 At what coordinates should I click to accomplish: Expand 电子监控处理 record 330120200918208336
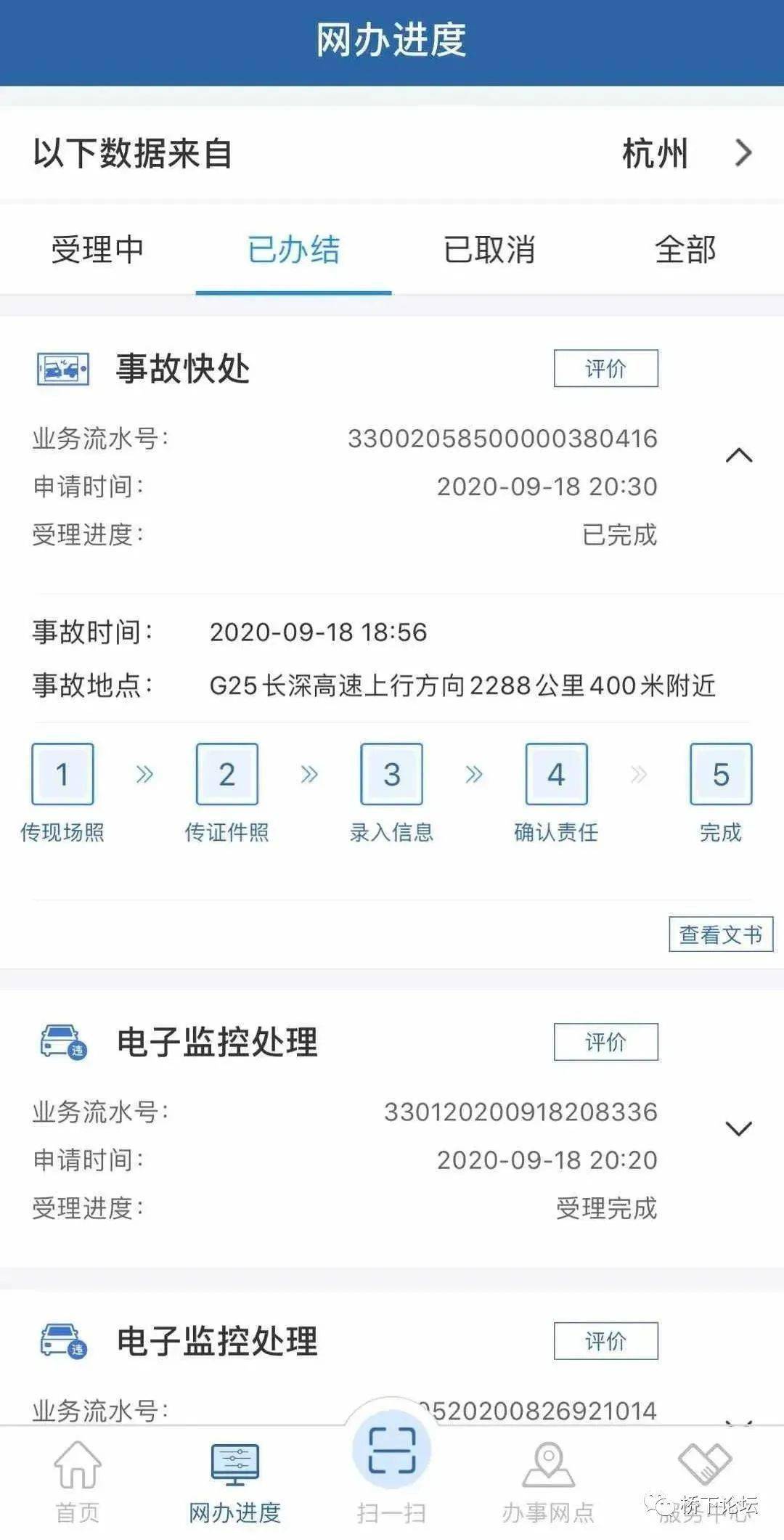tap(739, 1128)
